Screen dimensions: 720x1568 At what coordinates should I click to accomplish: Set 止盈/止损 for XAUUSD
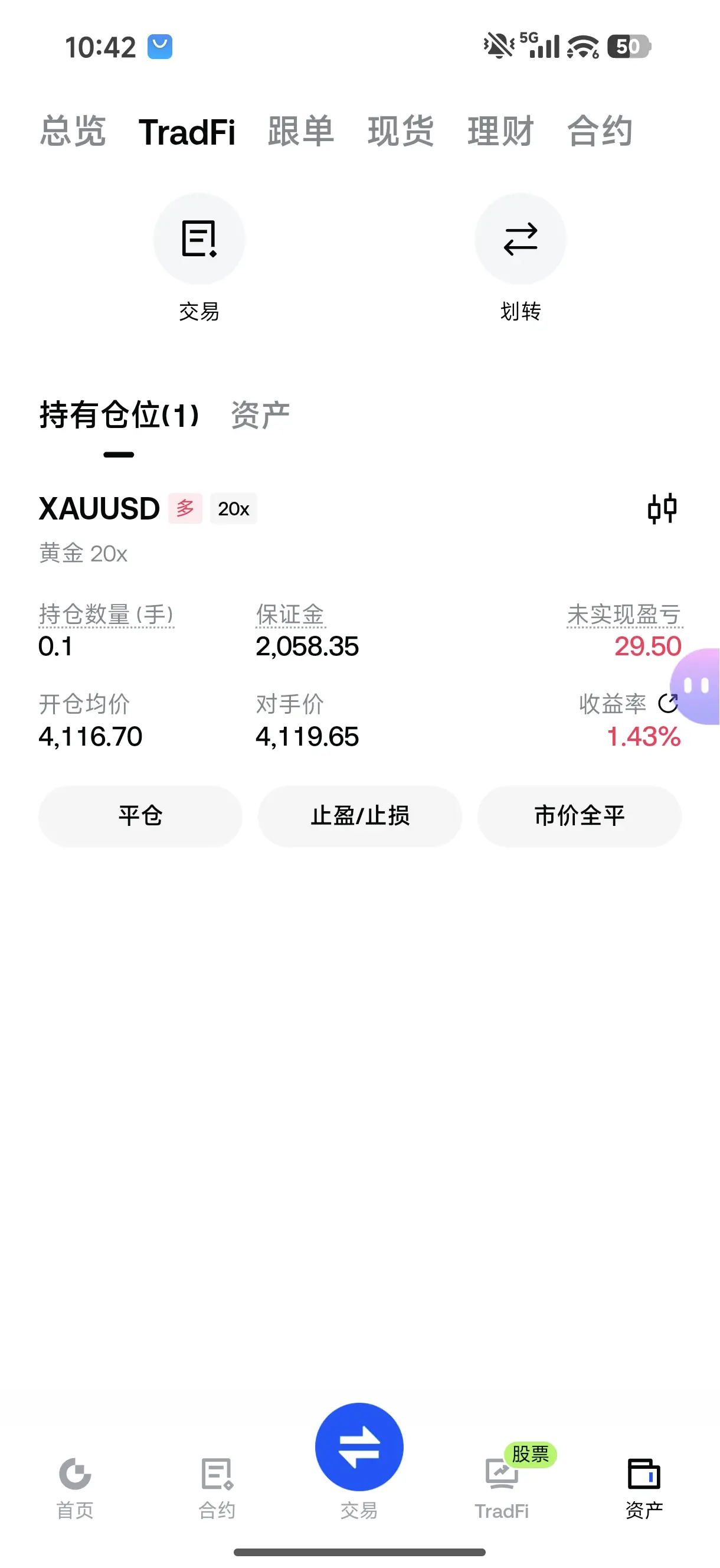[x=359, y=816]
